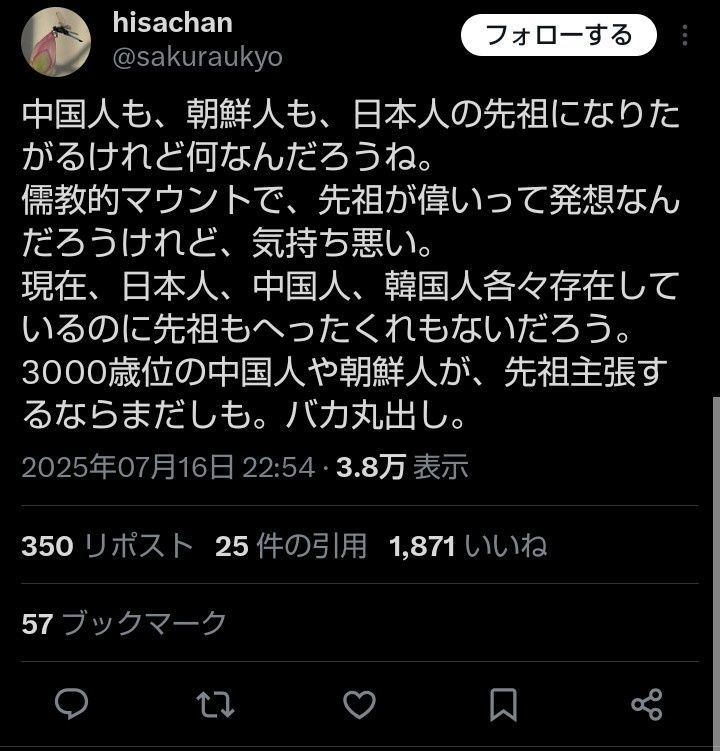See who gave 1,871 いいね
Viewport: 720px width, 751px height.
pyautogui.click(x=469, y=546)
